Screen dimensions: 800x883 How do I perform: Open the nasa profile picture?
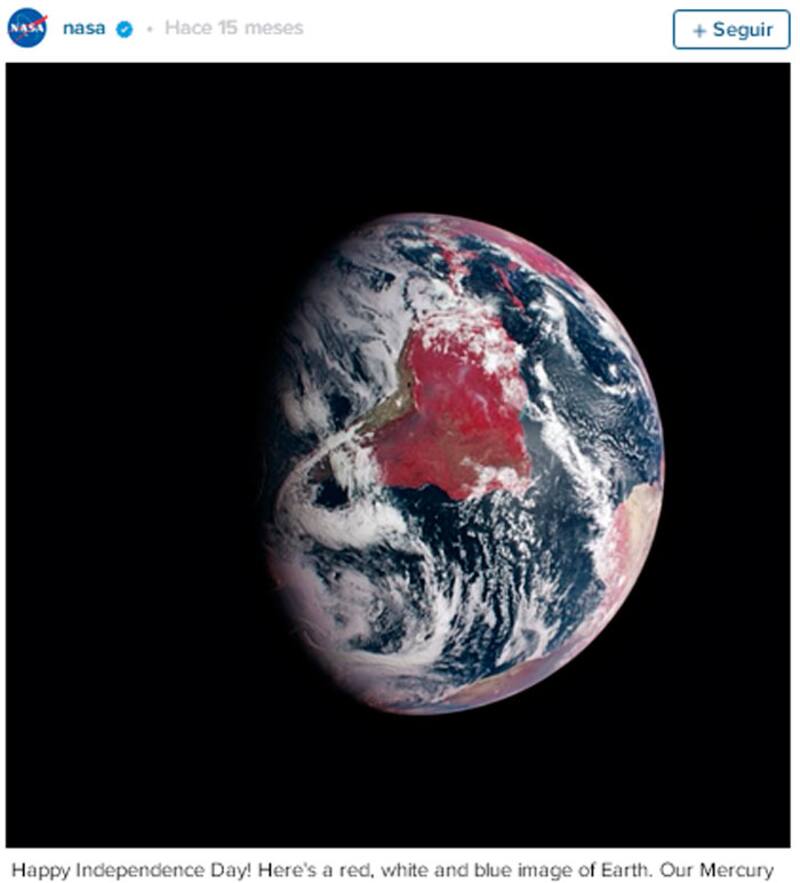27,28
